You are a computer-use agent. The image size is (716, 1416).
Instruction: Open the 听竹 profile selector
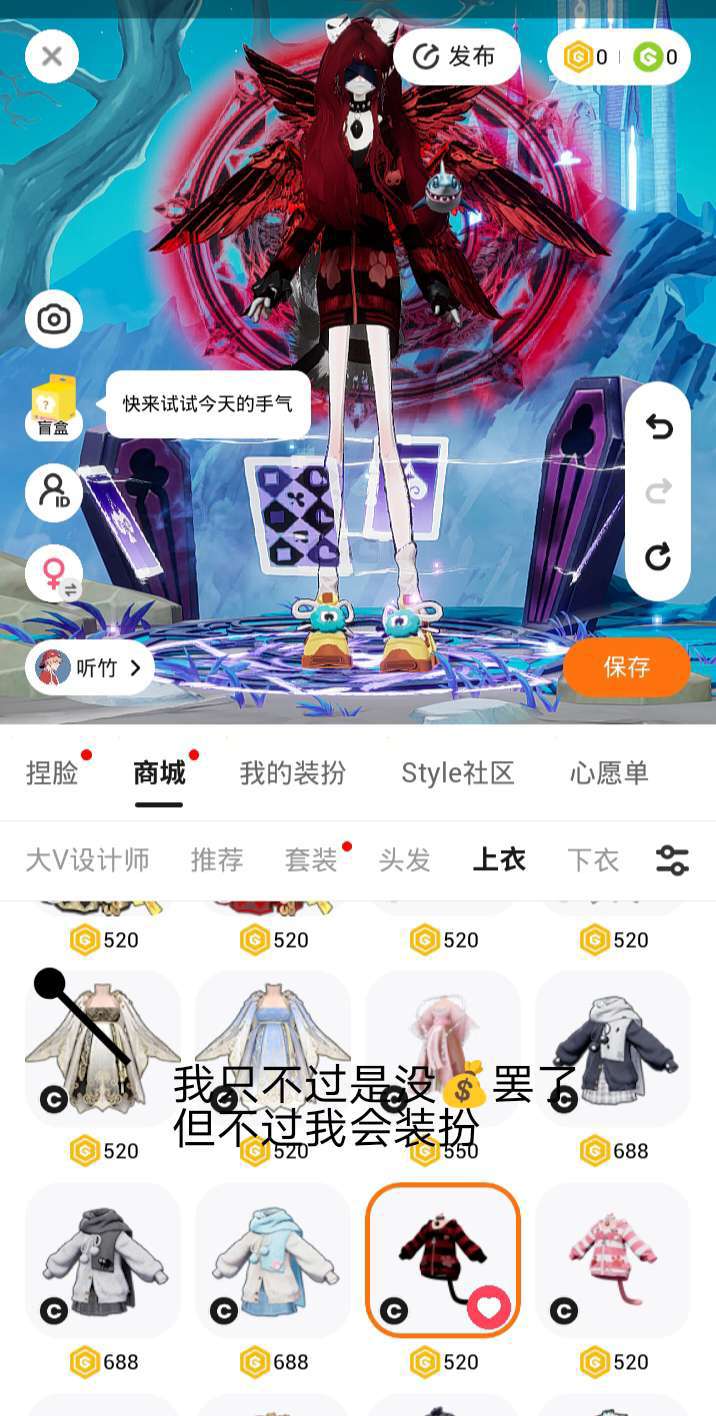point(90,668)
